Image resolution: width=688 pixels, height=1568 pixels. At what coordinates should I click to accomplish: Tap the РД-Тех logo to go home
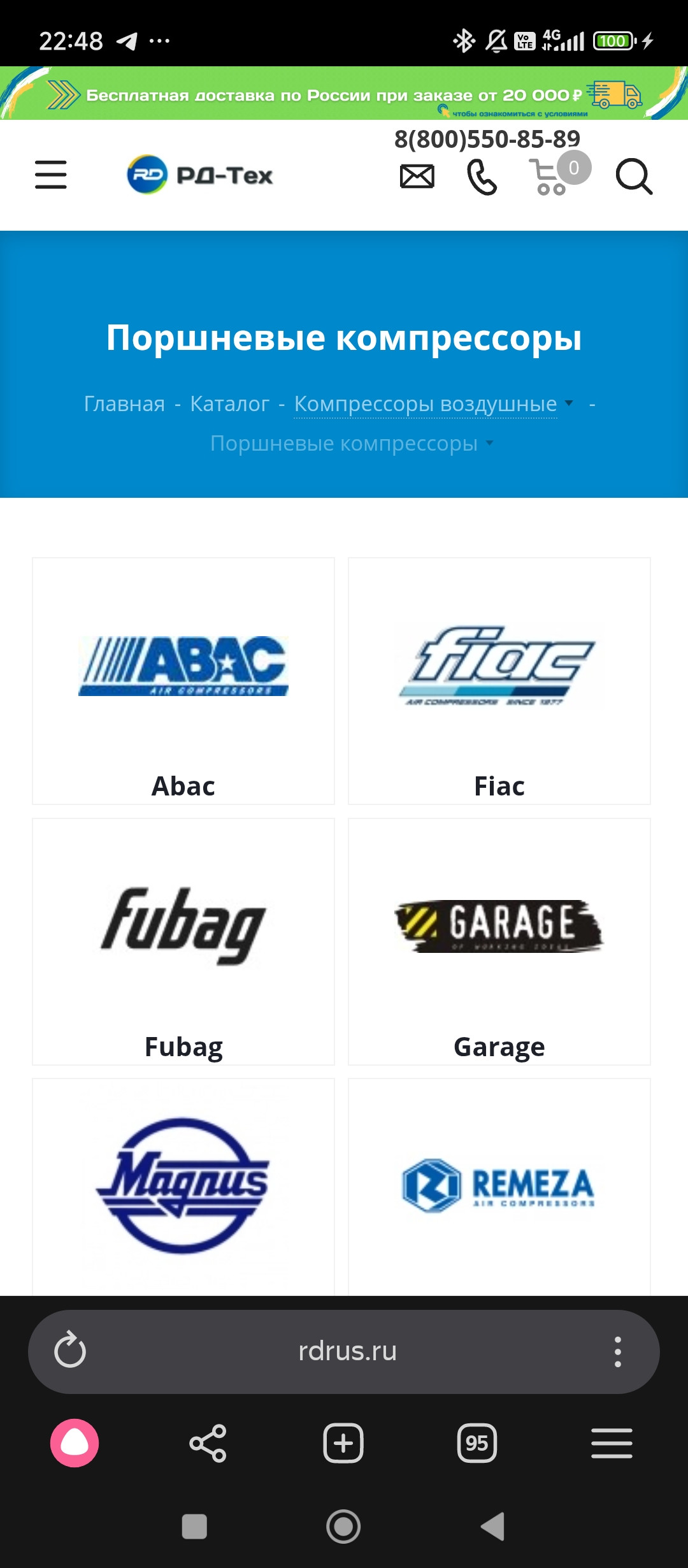(200, 175)
